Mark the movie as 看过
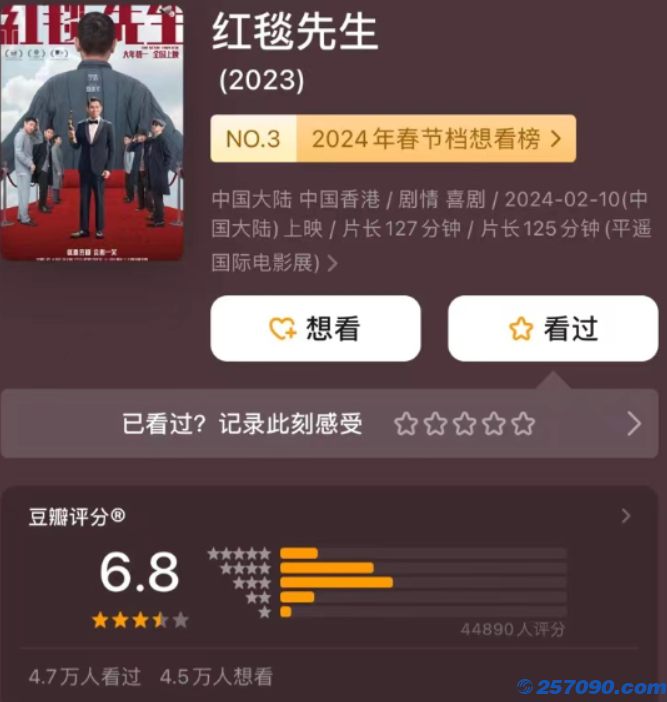The image size is (667, 702). 552,328
